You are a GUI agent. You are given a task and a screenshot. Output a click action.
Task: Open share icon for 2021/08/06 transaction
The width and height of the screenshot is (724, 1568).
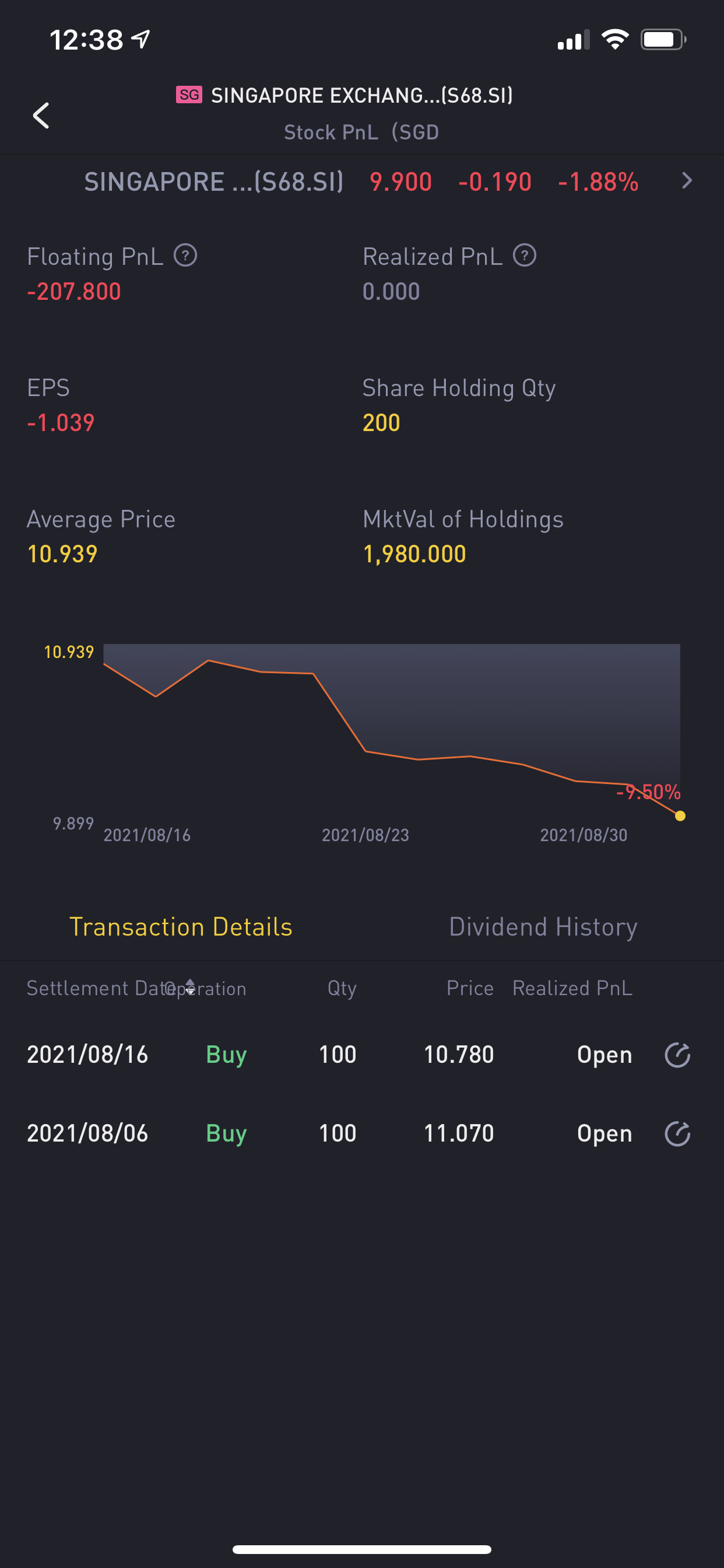(677, 1133)
